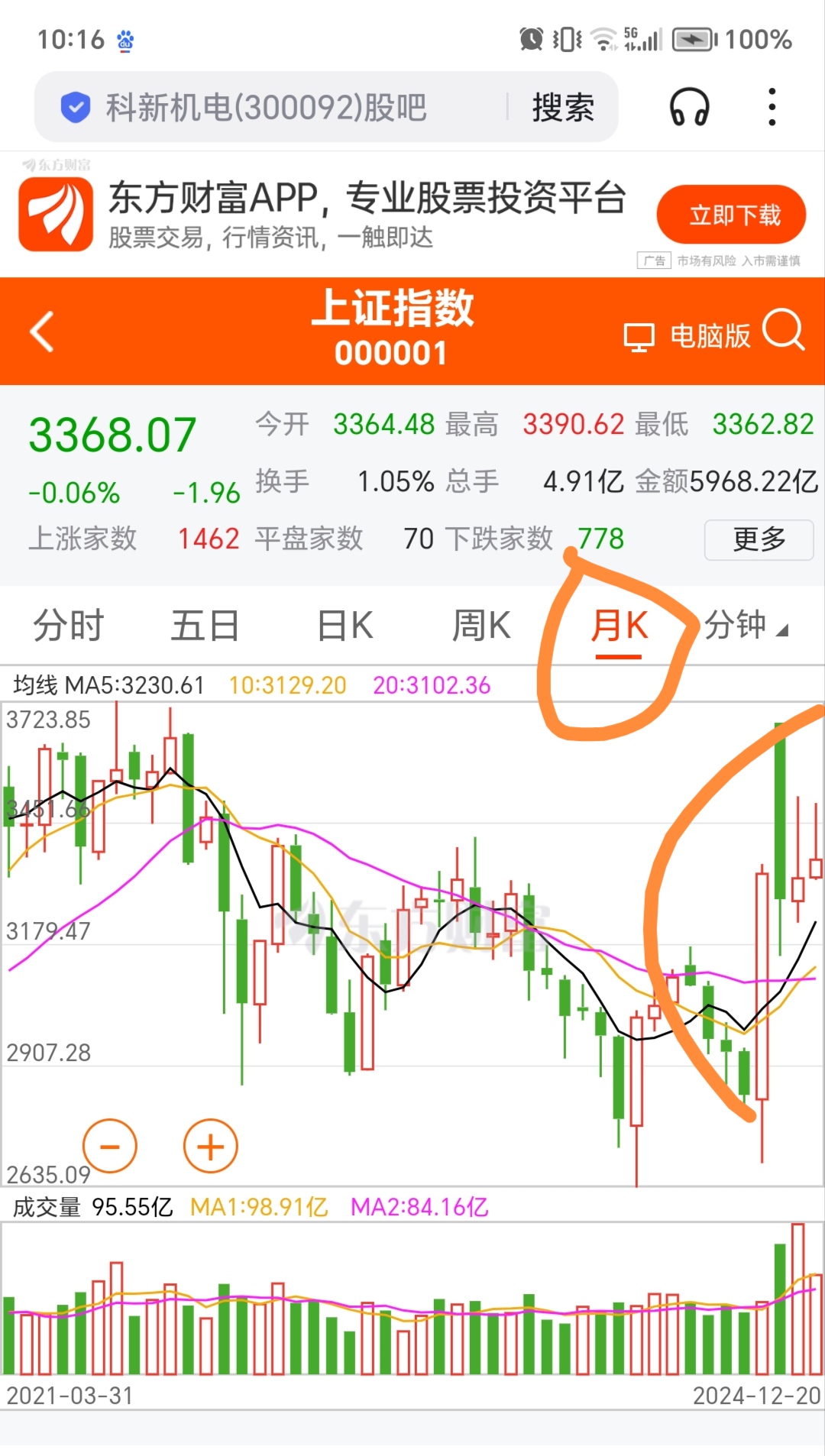Tap the back arrow in the orange header

[x=40, y=330]
